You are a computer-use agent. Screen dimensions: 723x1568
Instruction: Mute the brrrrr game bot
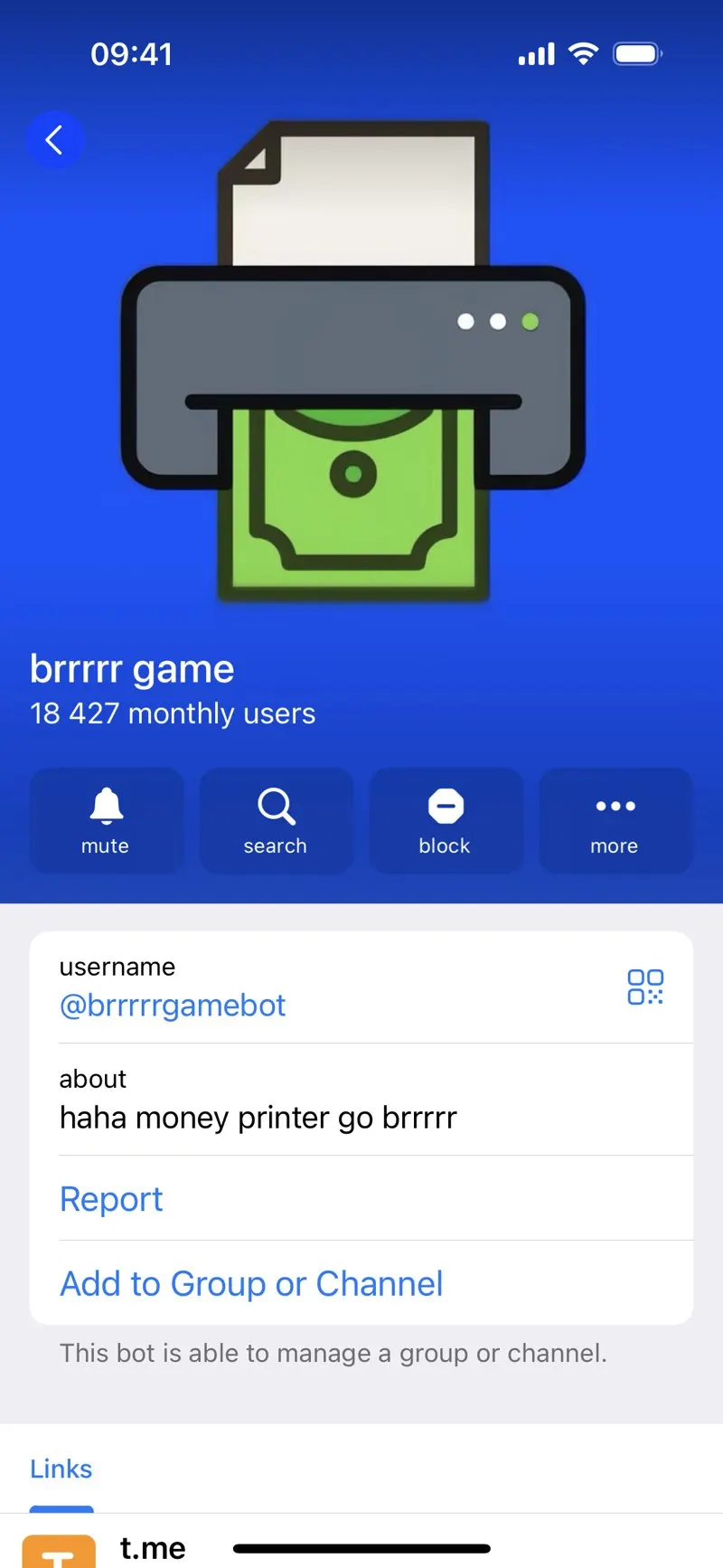click(106, 821)
